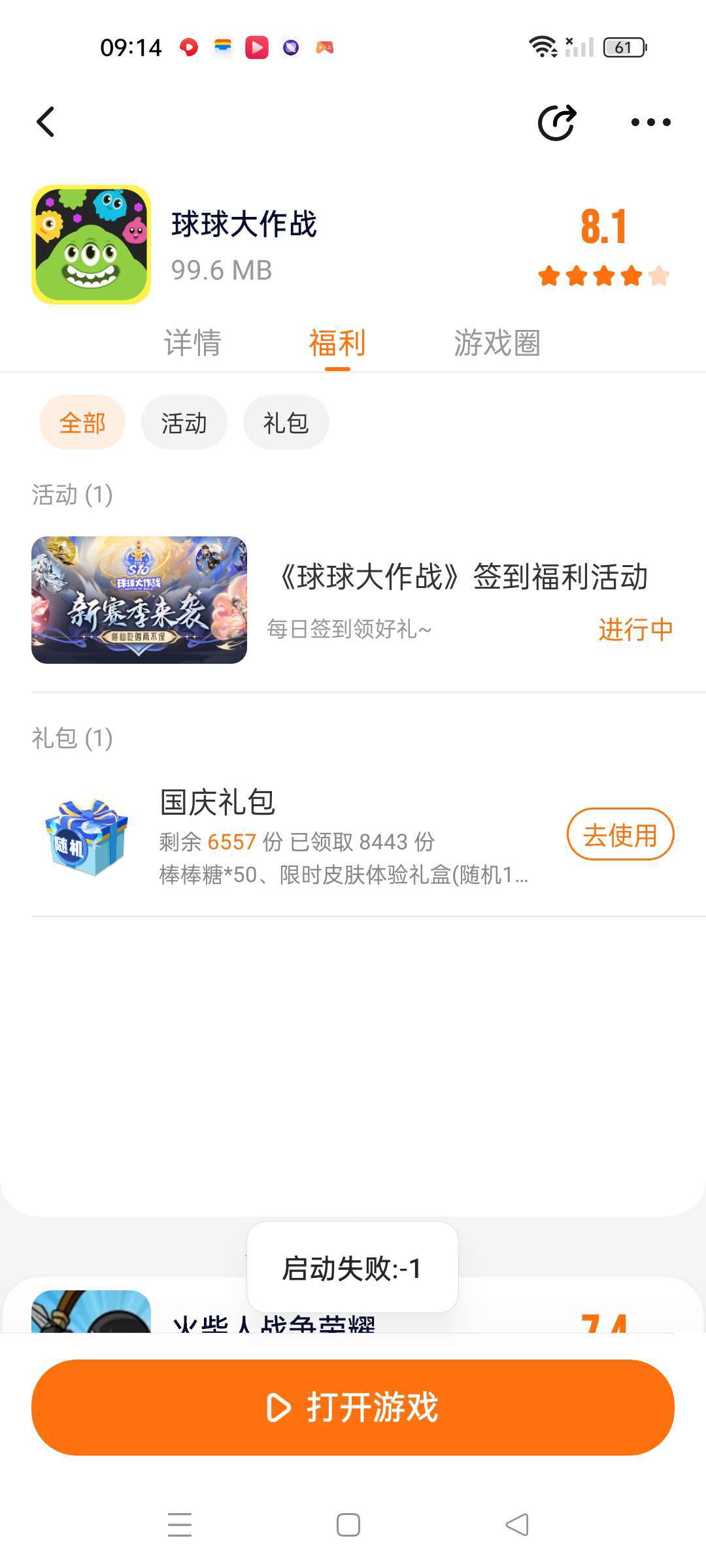
Task: Tap the 打开游戏 button
Action: coord(353,1407)
